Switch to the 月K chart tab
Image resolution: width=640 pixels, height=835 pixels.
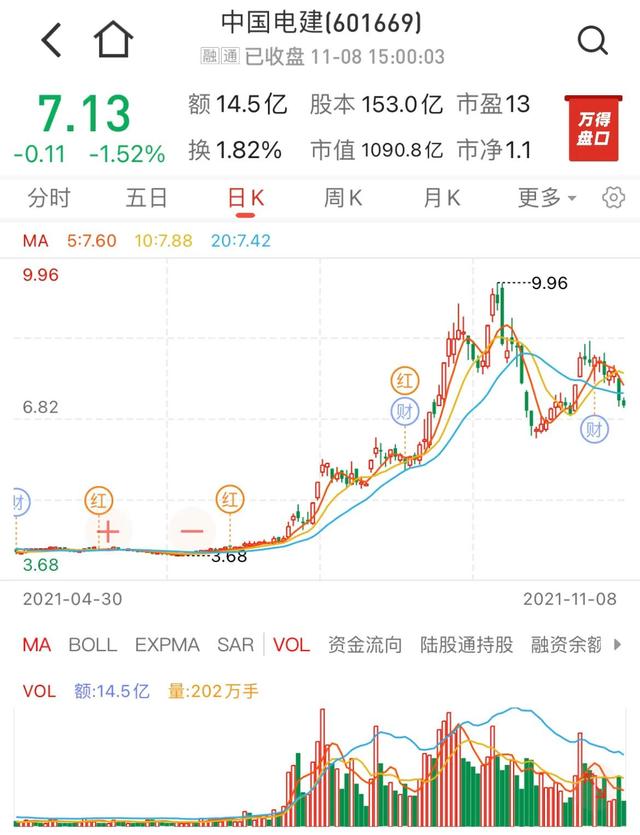pos(441,198)
